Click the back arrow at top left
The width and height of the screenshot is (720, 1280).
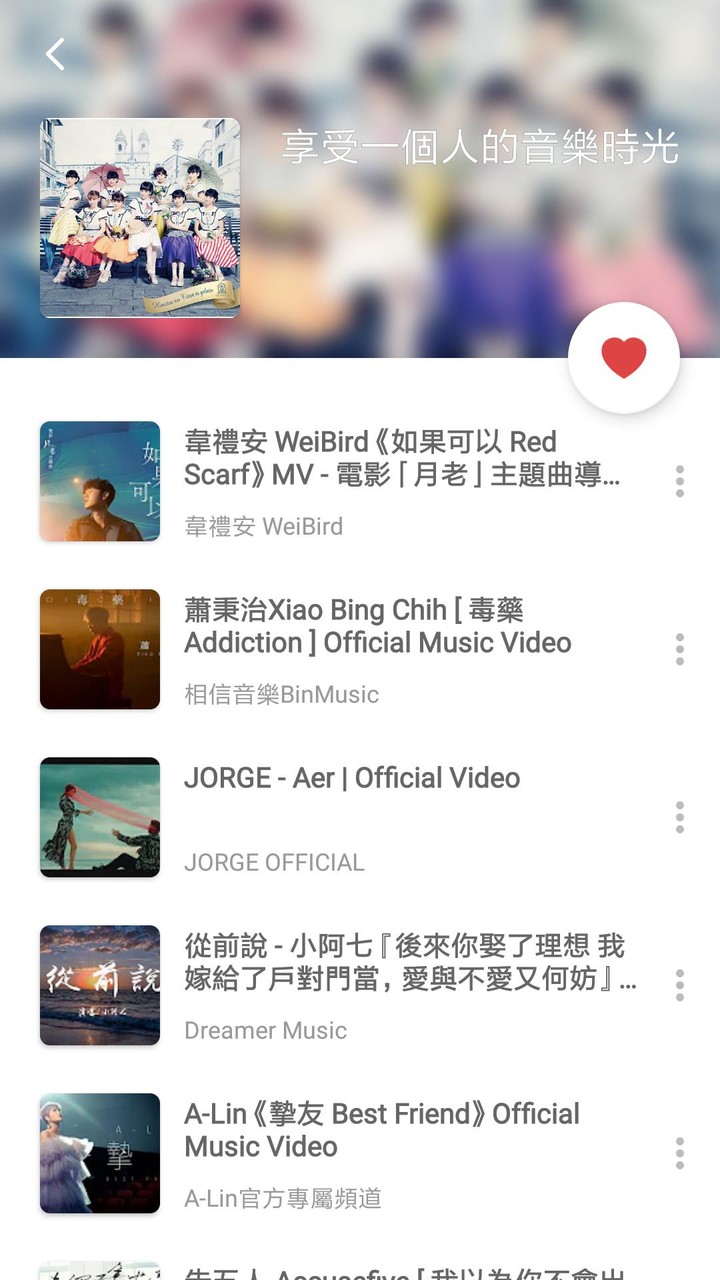[54, 54]
